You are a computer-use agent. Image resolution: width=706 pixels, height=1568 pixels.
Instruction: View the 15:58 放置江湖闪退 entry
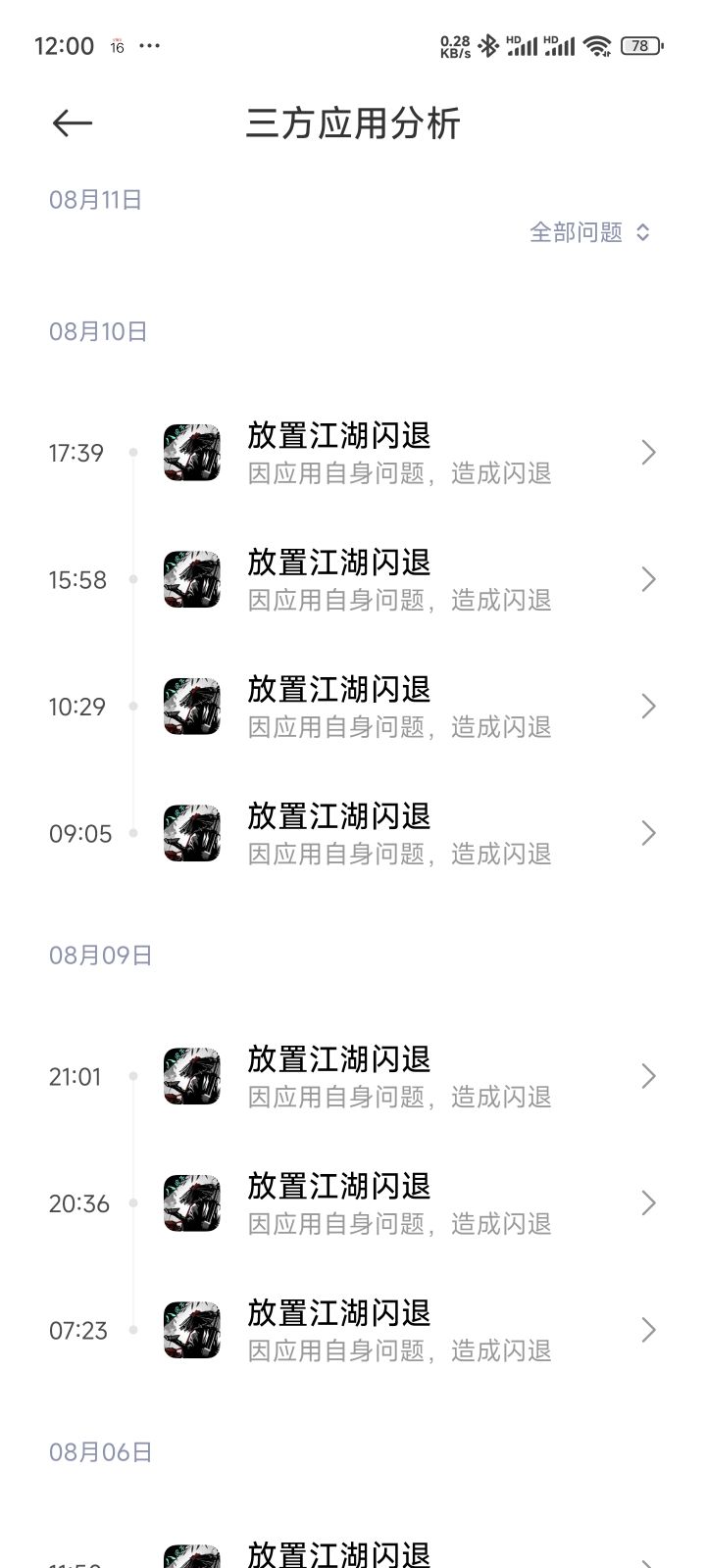398,580
